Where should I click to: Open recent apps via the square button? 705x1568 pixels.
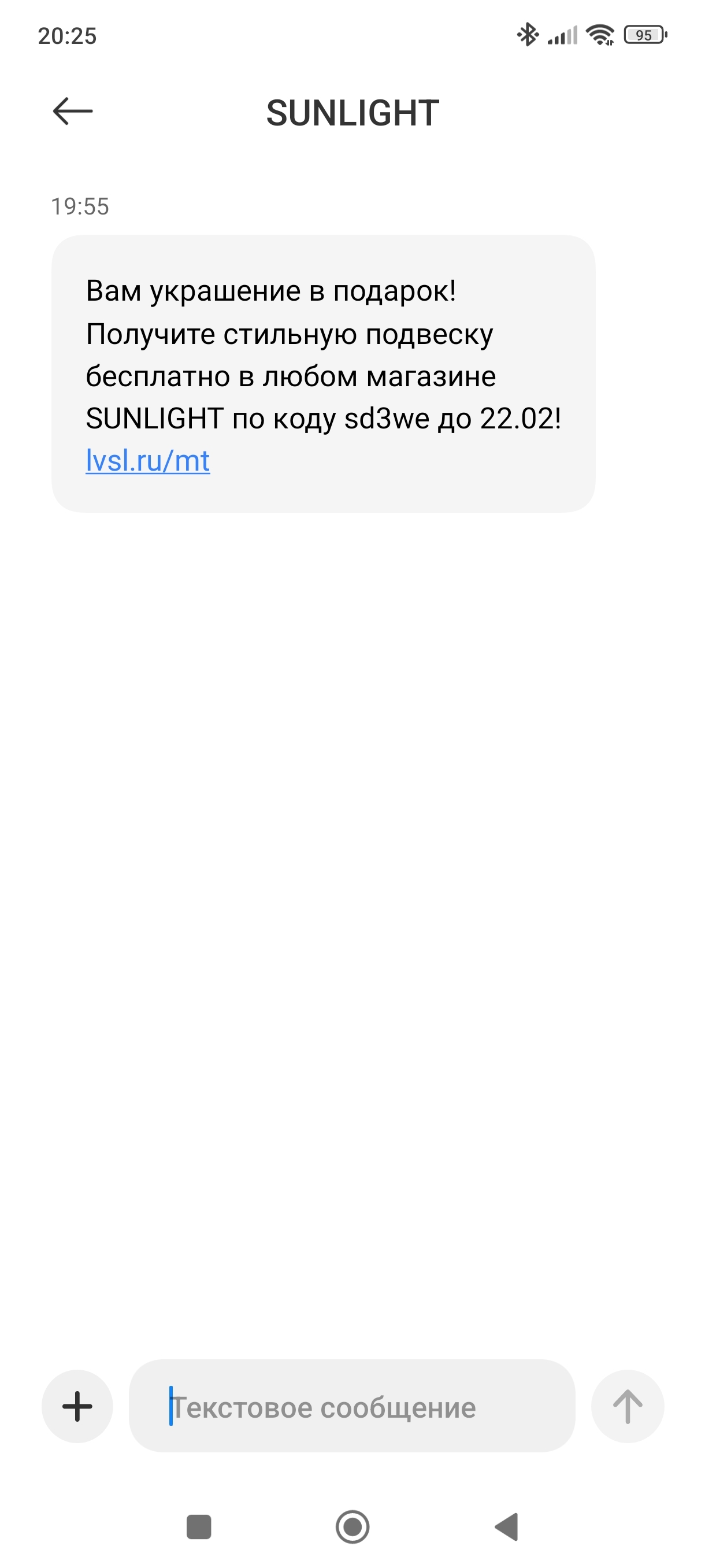(x=198, y=1526)
